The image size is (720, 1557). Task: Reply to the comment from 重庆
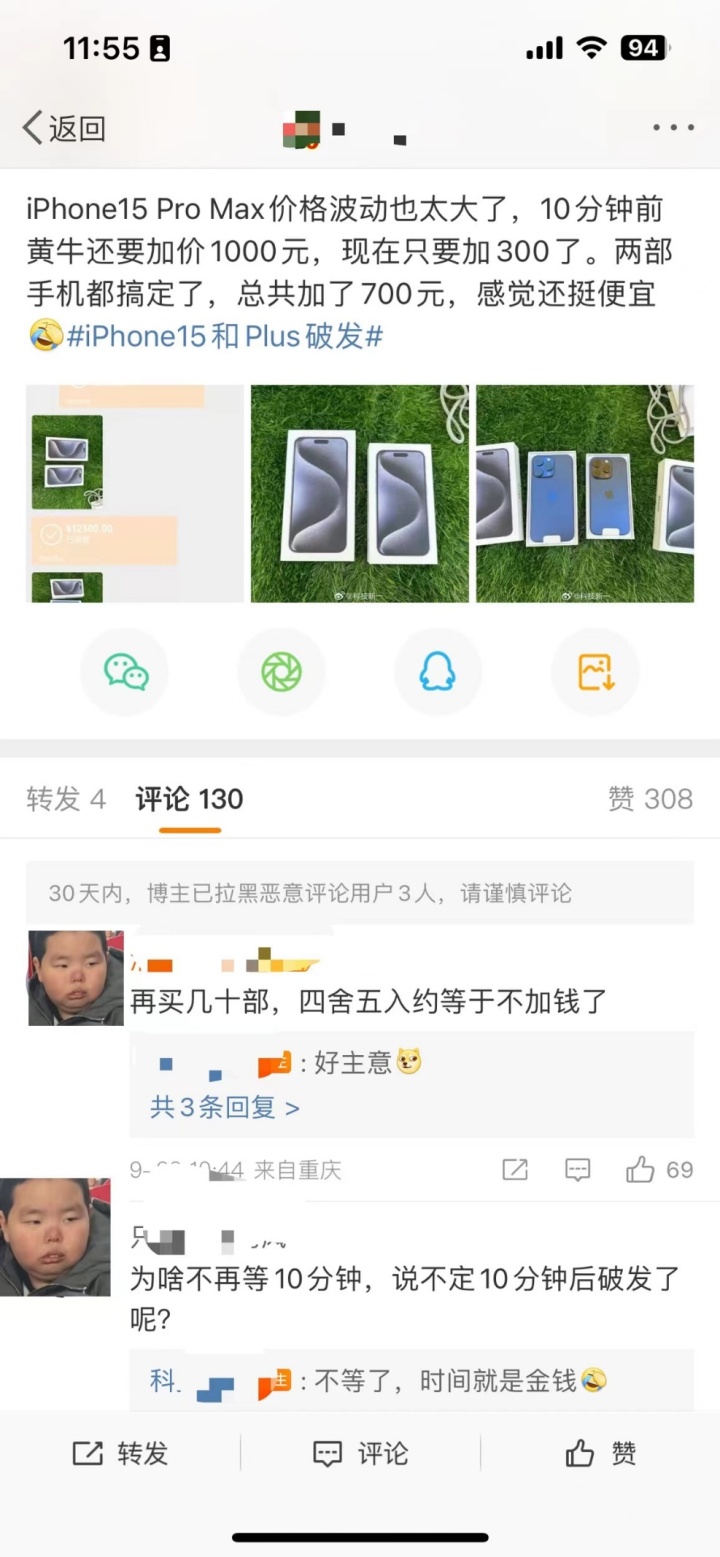(578, 1169)
